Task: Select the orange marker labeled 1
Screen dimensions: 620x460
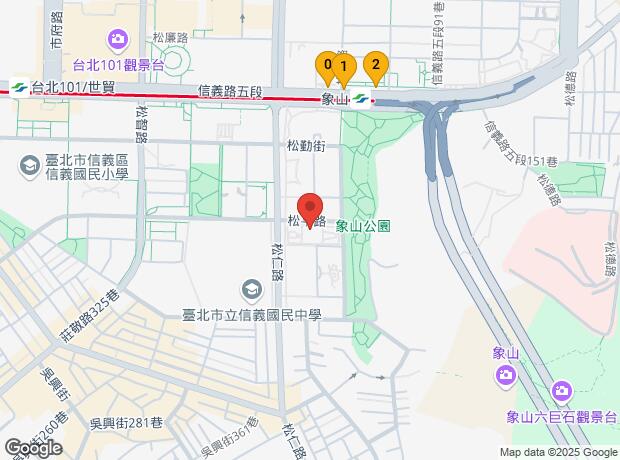Action: point(342,68)
